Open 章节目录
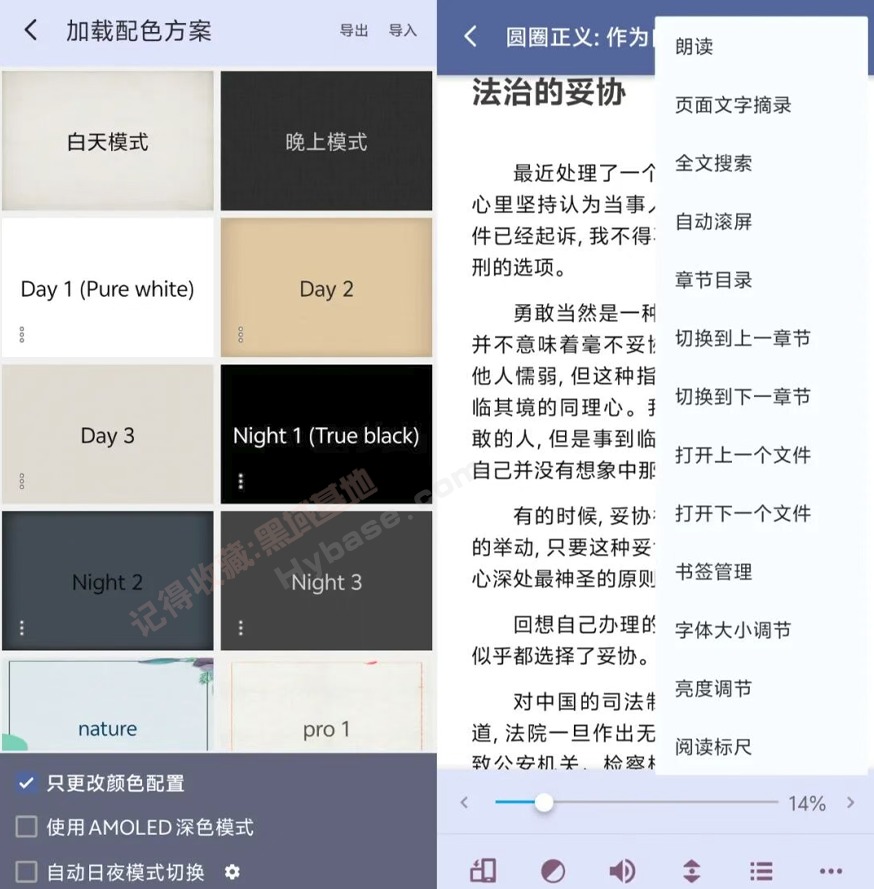Viewport: 874px width, 889px height. (x=713, y=280)
